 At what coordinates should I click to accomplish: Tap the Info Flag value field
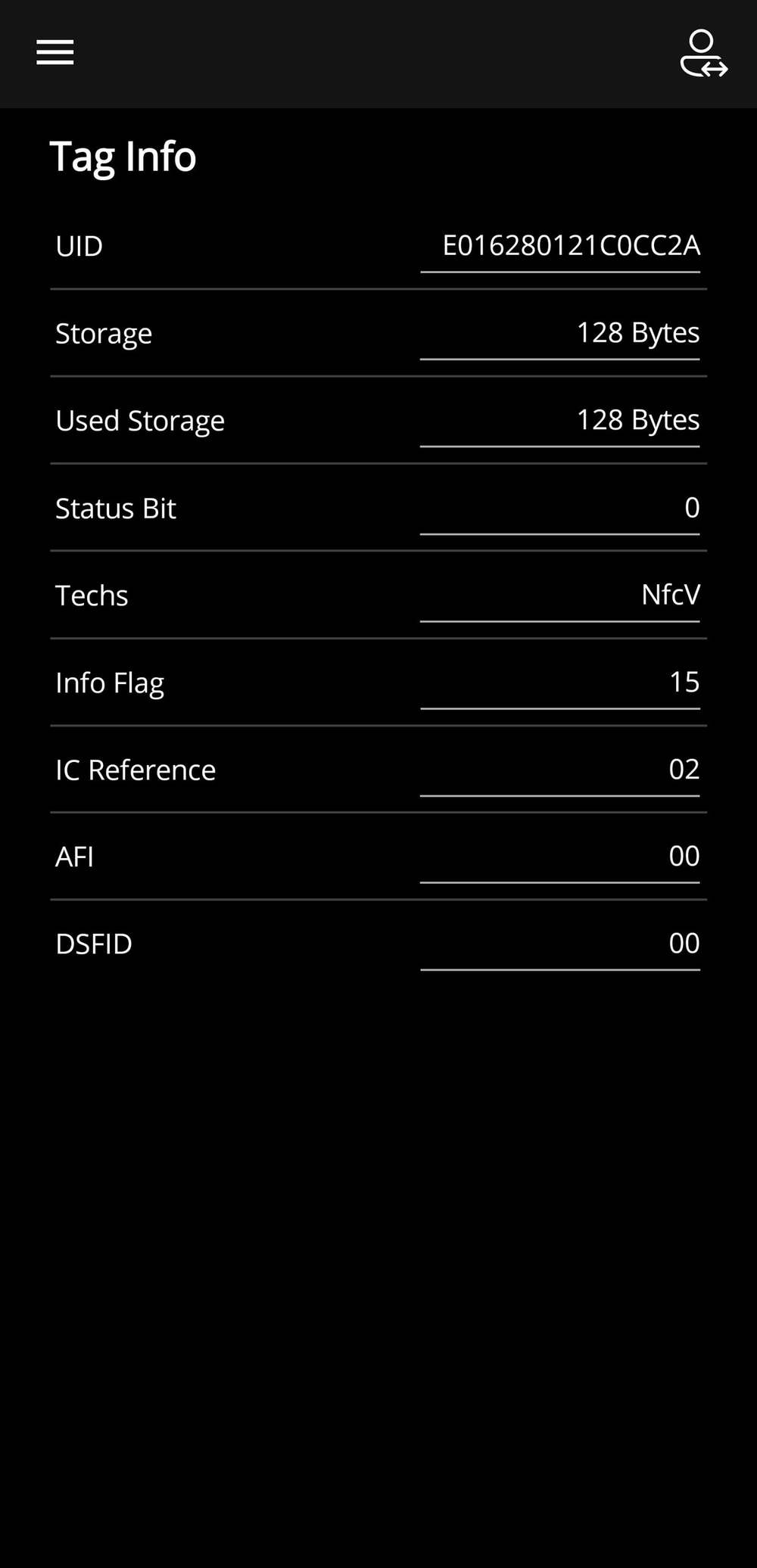560,683
